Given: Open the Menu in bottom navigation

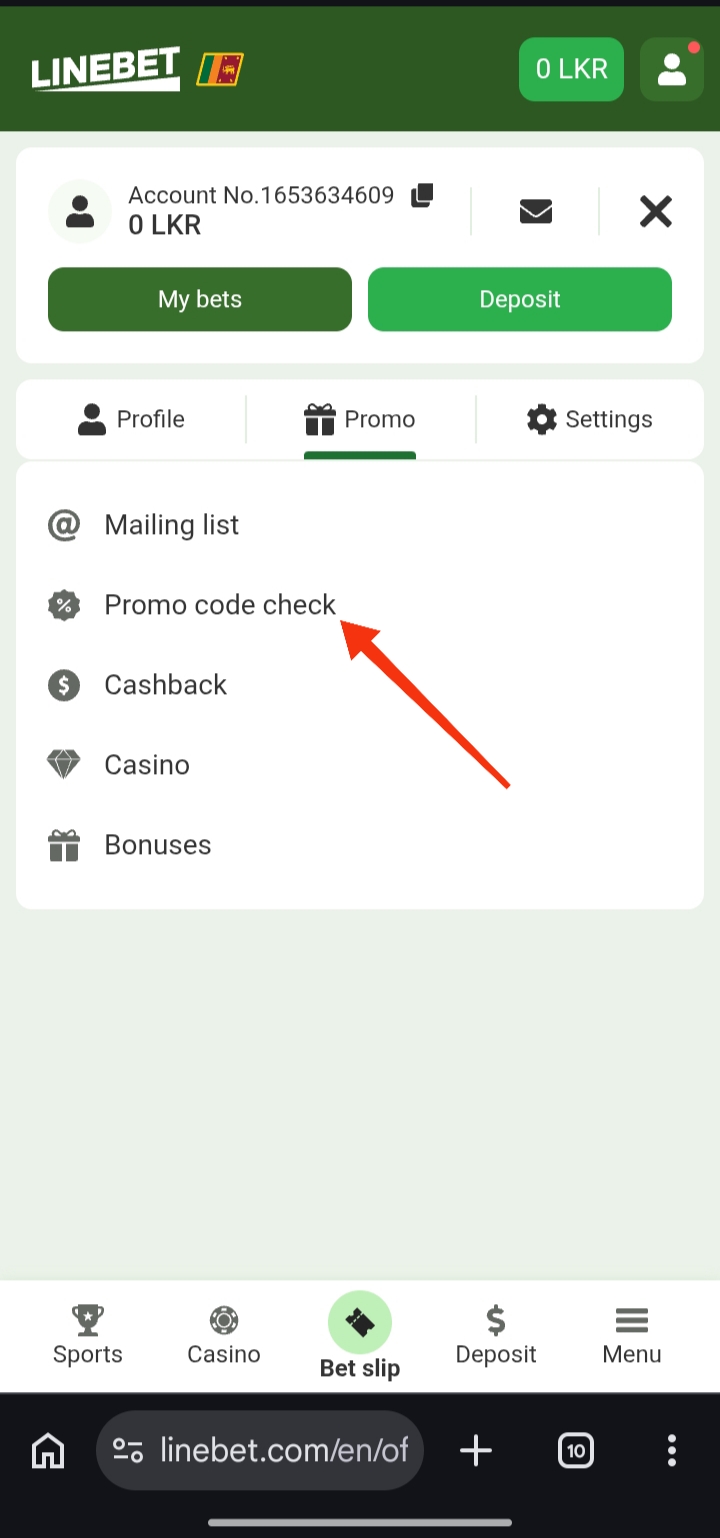Looking at the screenshot, I should tap(632, 1336).
